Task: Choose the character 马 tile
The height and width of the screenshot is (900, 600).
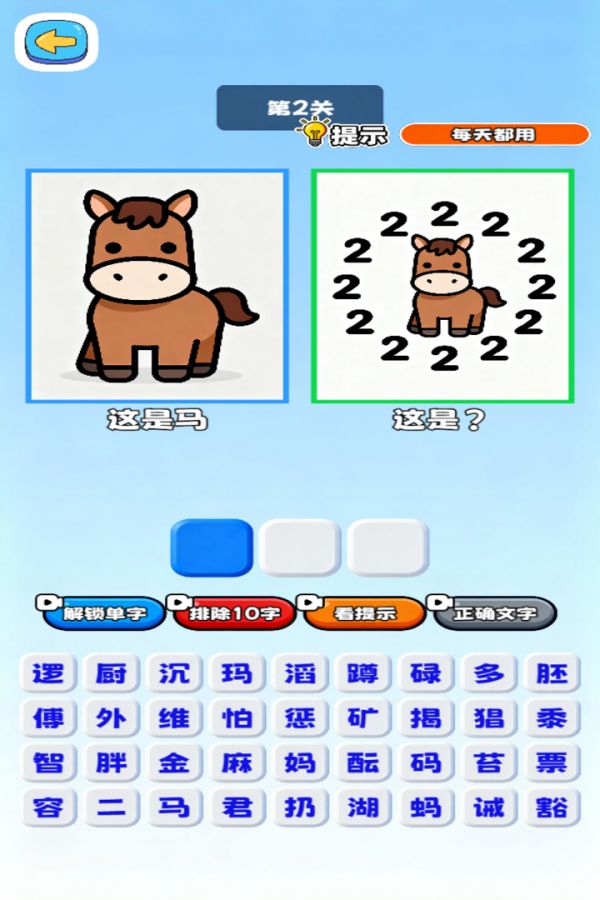Action: (174, 807)
